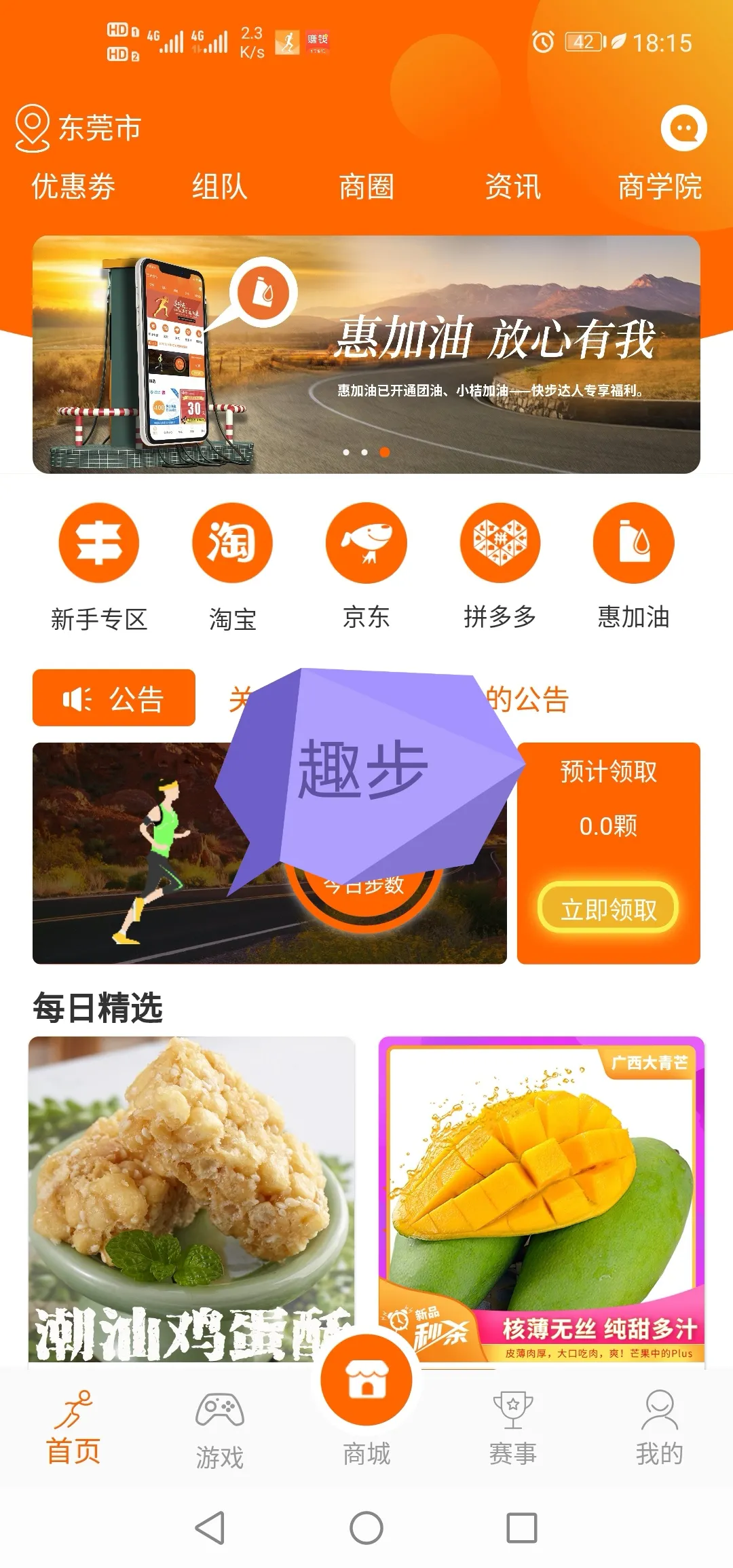Open the 淘宝 shortcut
This screenshot has height=1568, width=733.
(233, 567)
